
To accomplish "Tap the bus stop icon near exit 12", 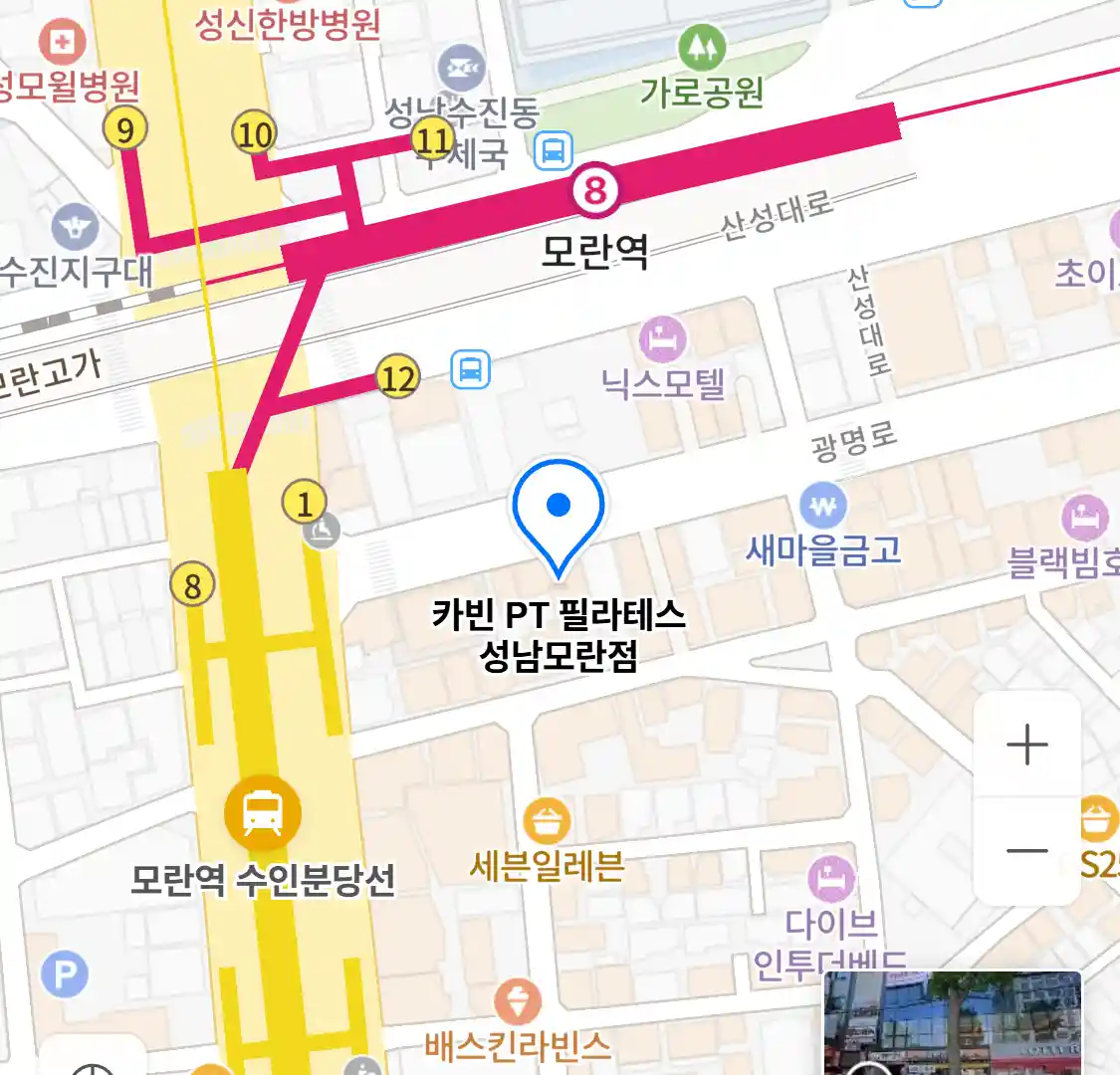I will tap(471, 370).
